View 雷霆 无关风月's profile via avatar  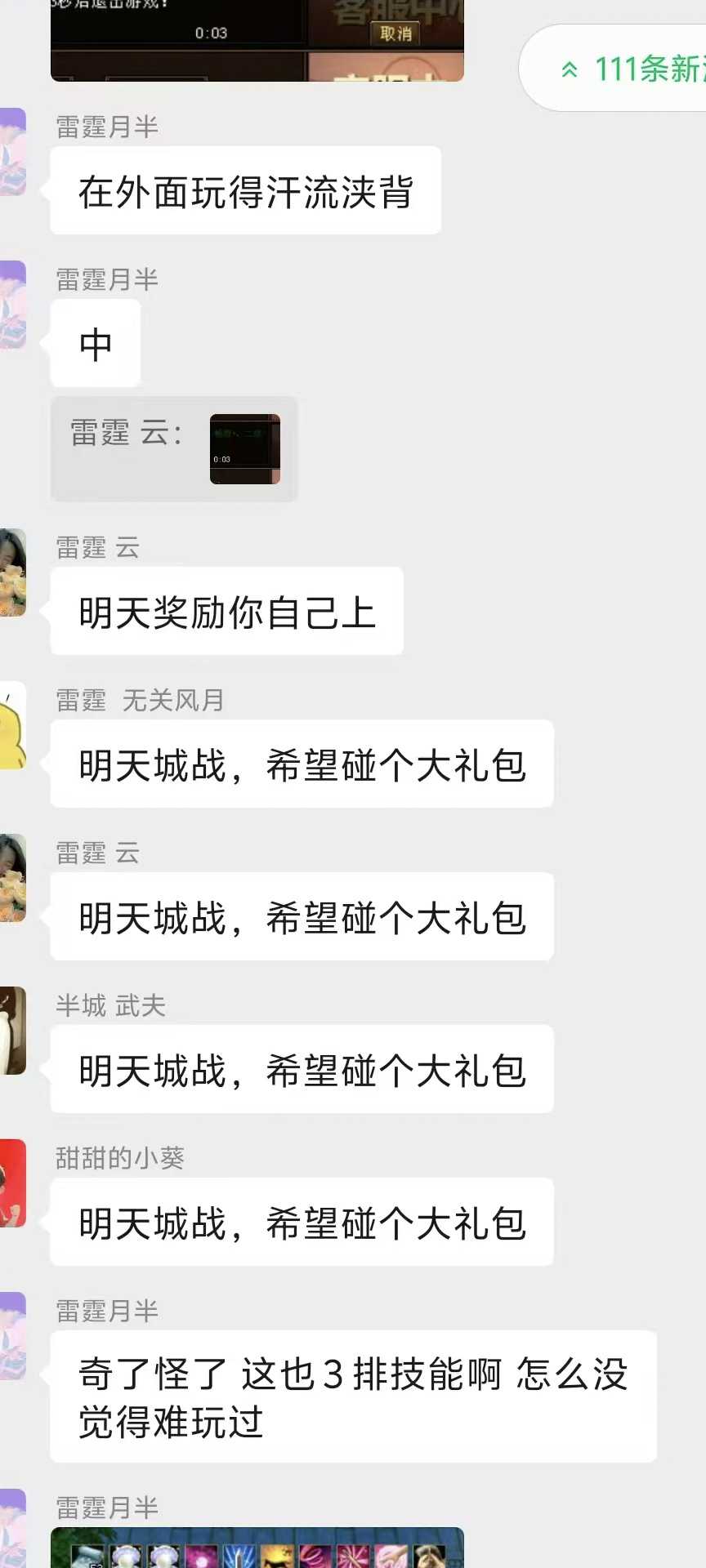pos(11,725)
